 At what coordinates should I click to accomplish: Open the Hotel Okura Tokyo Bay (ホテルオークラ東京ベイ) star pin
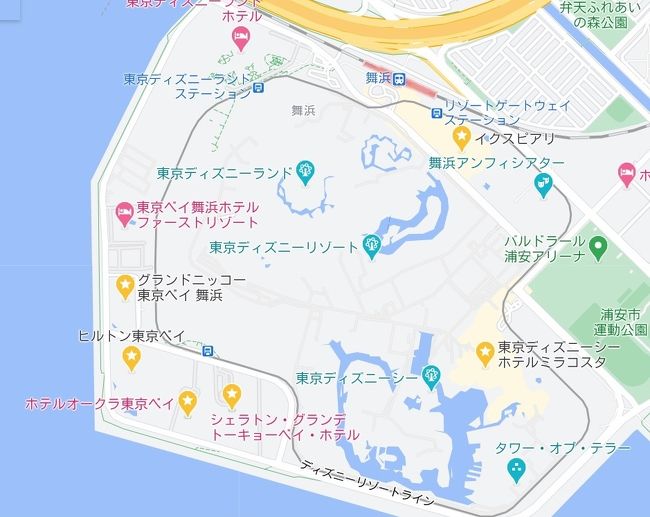click(x=186, y=402)
